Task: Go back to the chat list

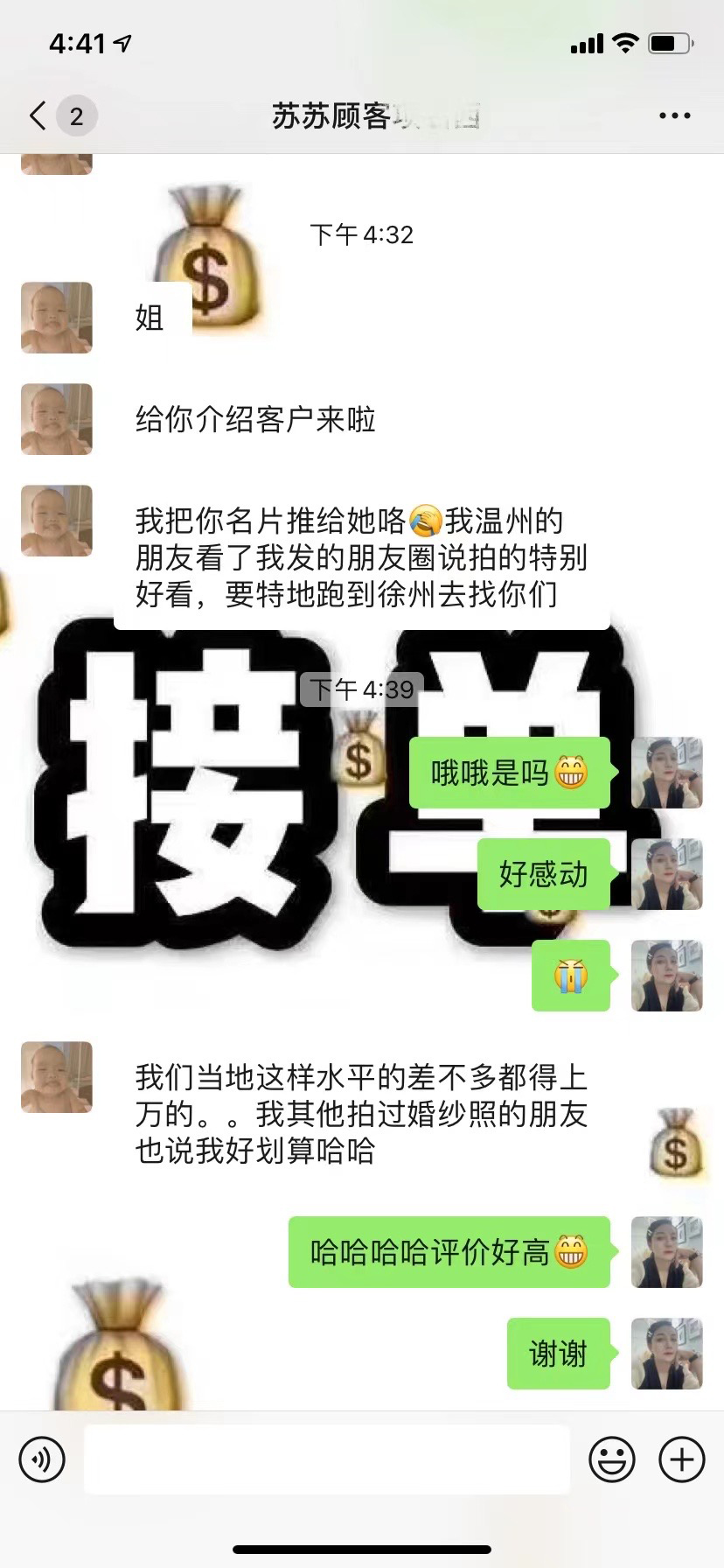Action: (38, 115)
